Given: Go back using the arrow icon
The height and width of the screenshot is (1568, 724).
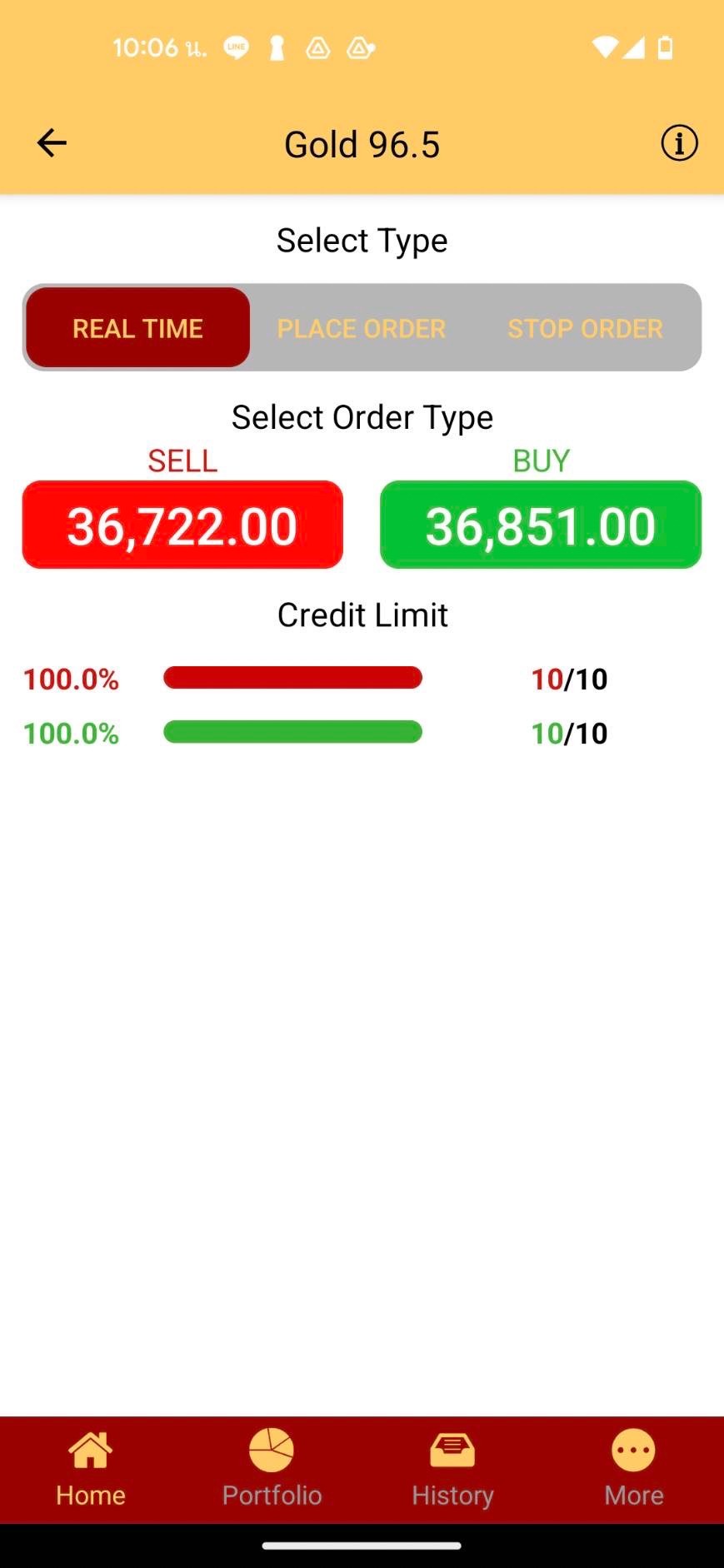Looking at the screenshot, I should [52, 143].
